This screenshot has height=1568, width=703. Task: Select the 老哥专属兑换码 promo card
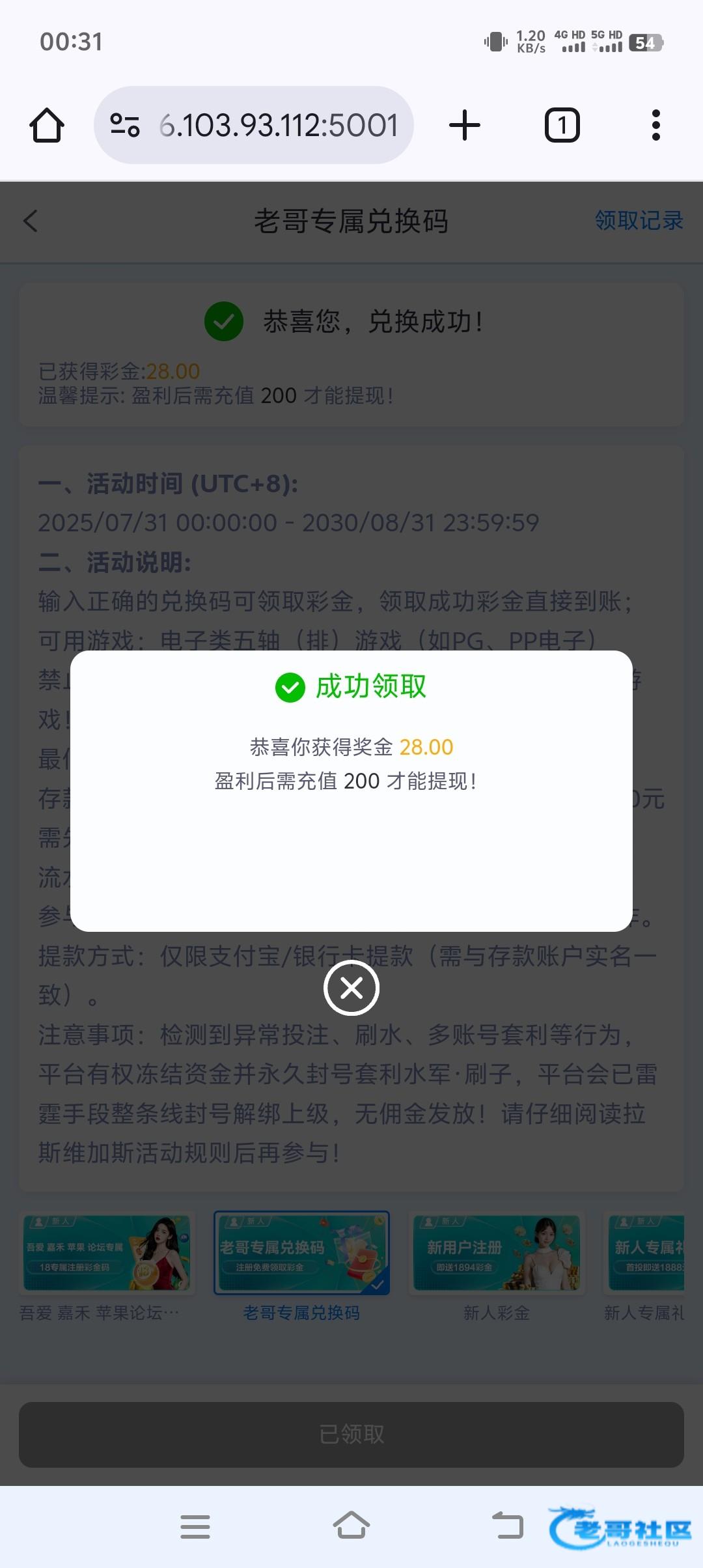(301, 1253)
